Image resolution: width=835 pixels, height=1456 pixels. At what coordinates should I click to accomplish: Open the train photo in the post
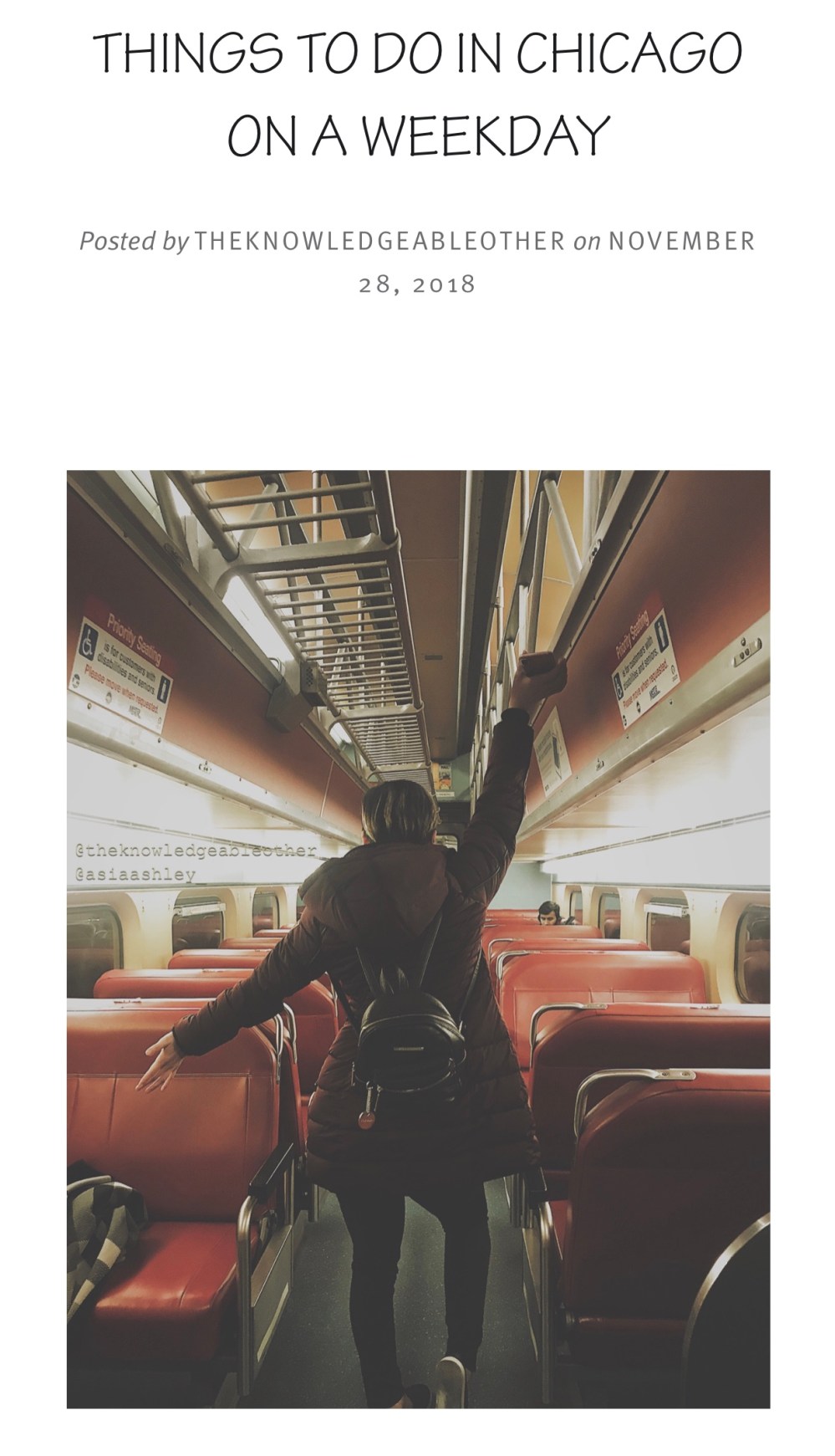(x=418, y=938)
